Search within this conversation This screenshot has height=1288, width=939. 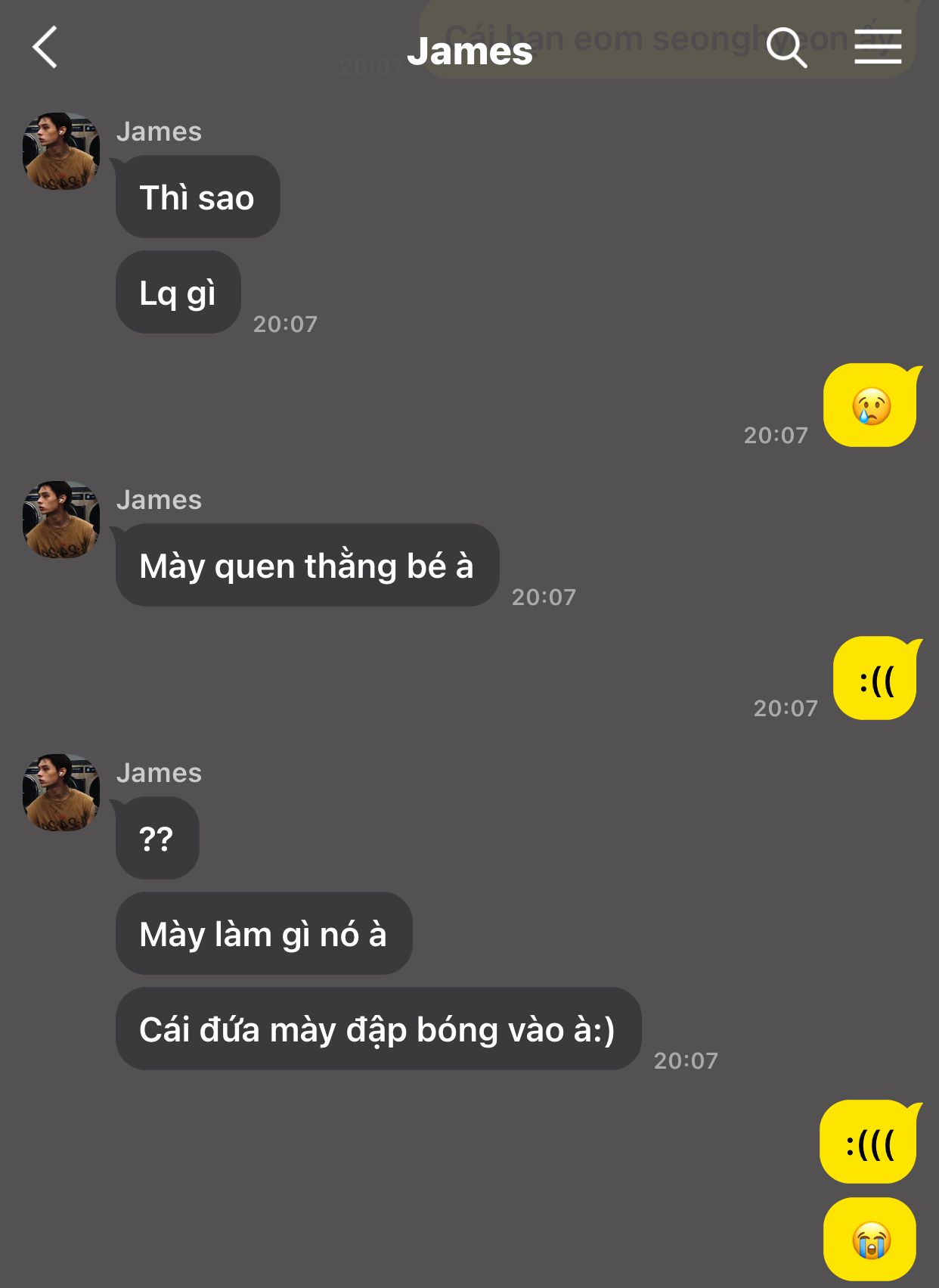coord(786,48)
